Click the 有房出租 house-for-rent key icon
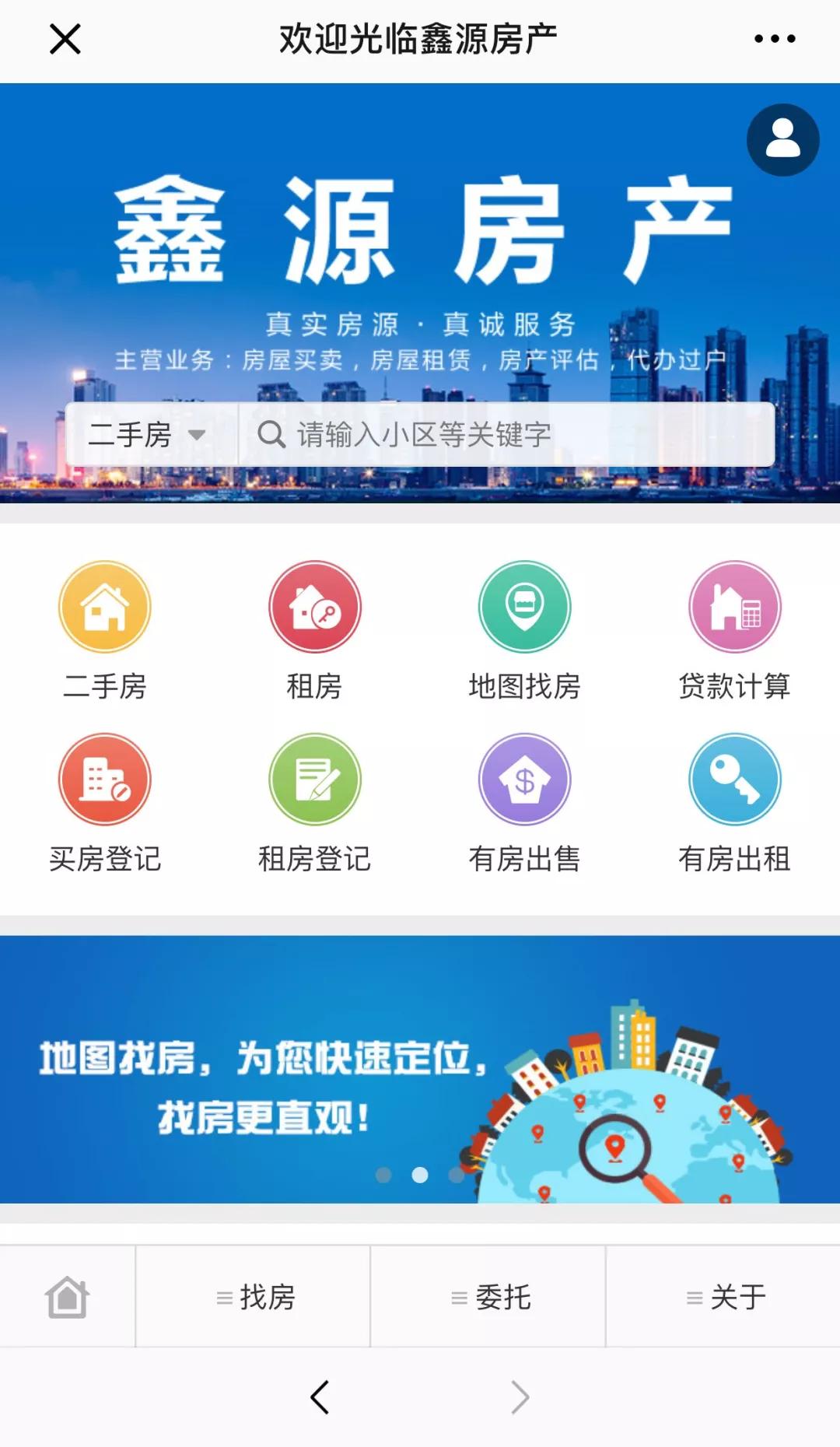The height and width of the screenshot is (1447, 840). [x=735, y=778]
